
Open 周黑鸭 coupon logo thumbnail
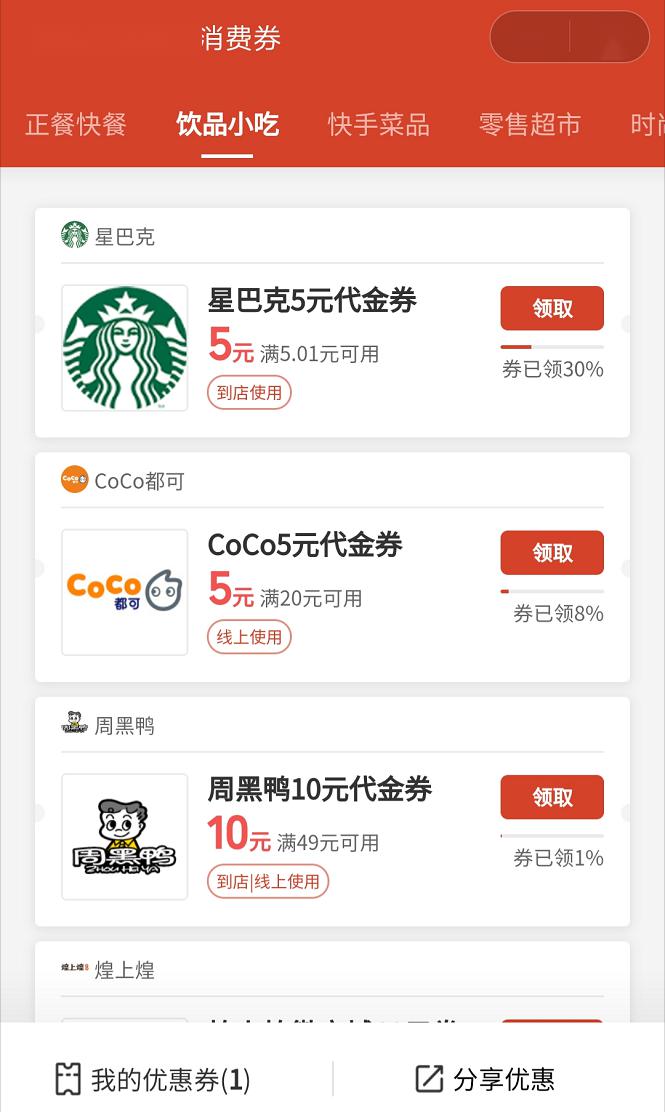(x=125, y=837)
